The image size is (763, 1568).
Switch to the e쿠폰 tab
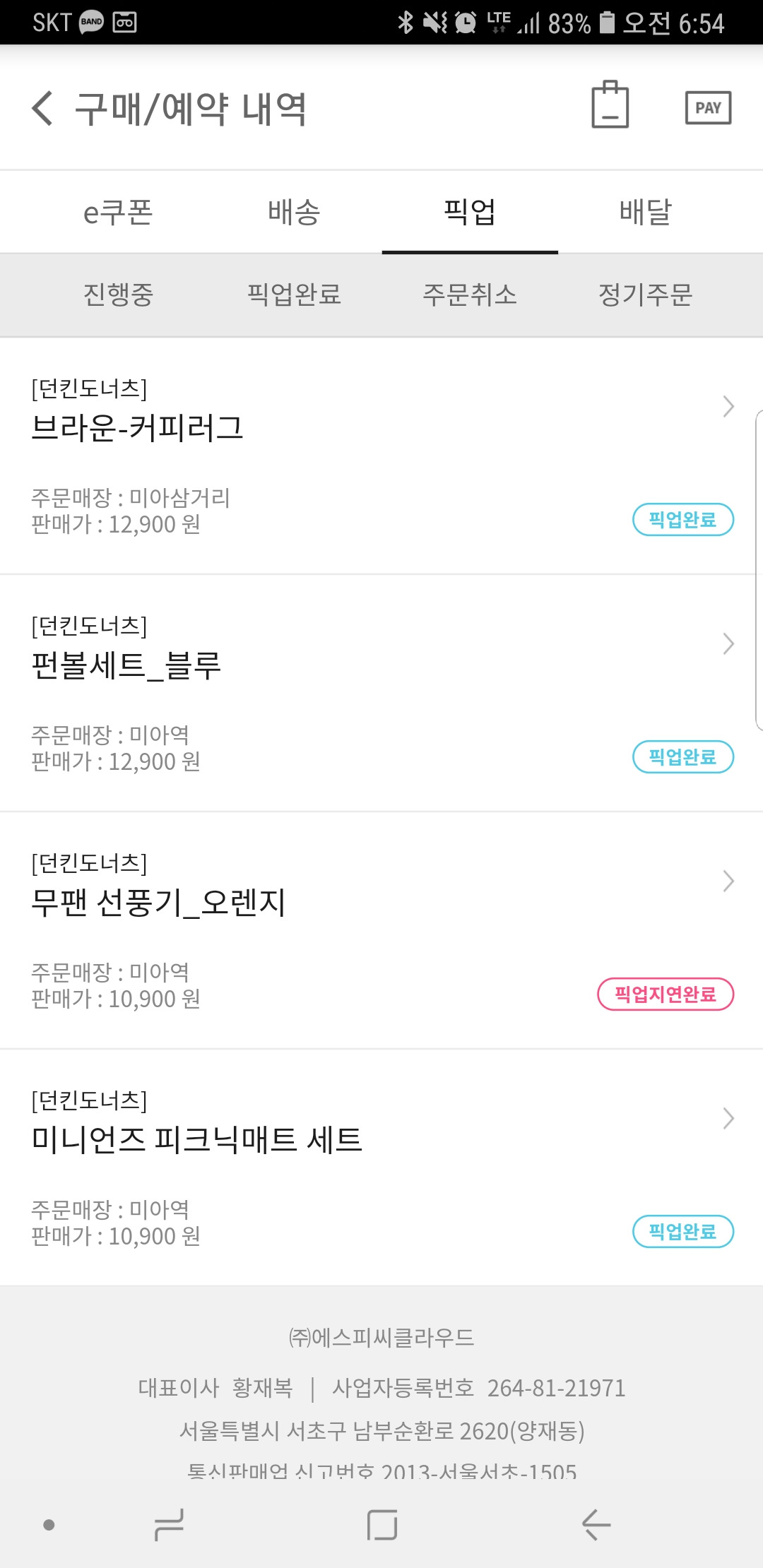pos(118,212)
